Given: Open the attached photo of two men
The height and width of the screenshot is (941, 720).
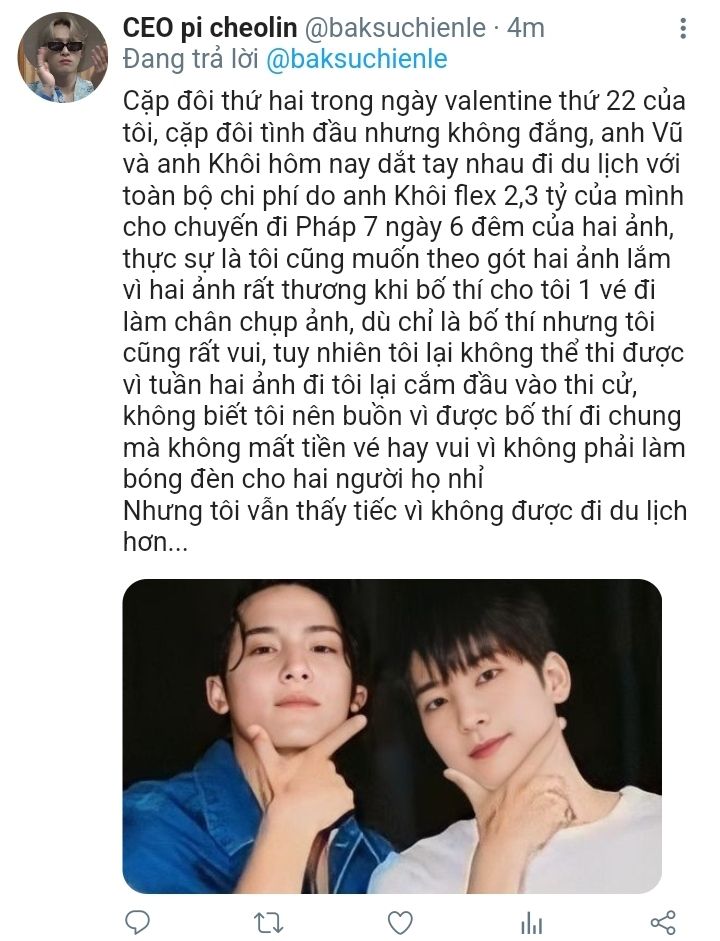Looking at the screenshot, I should tap(392, 735).
